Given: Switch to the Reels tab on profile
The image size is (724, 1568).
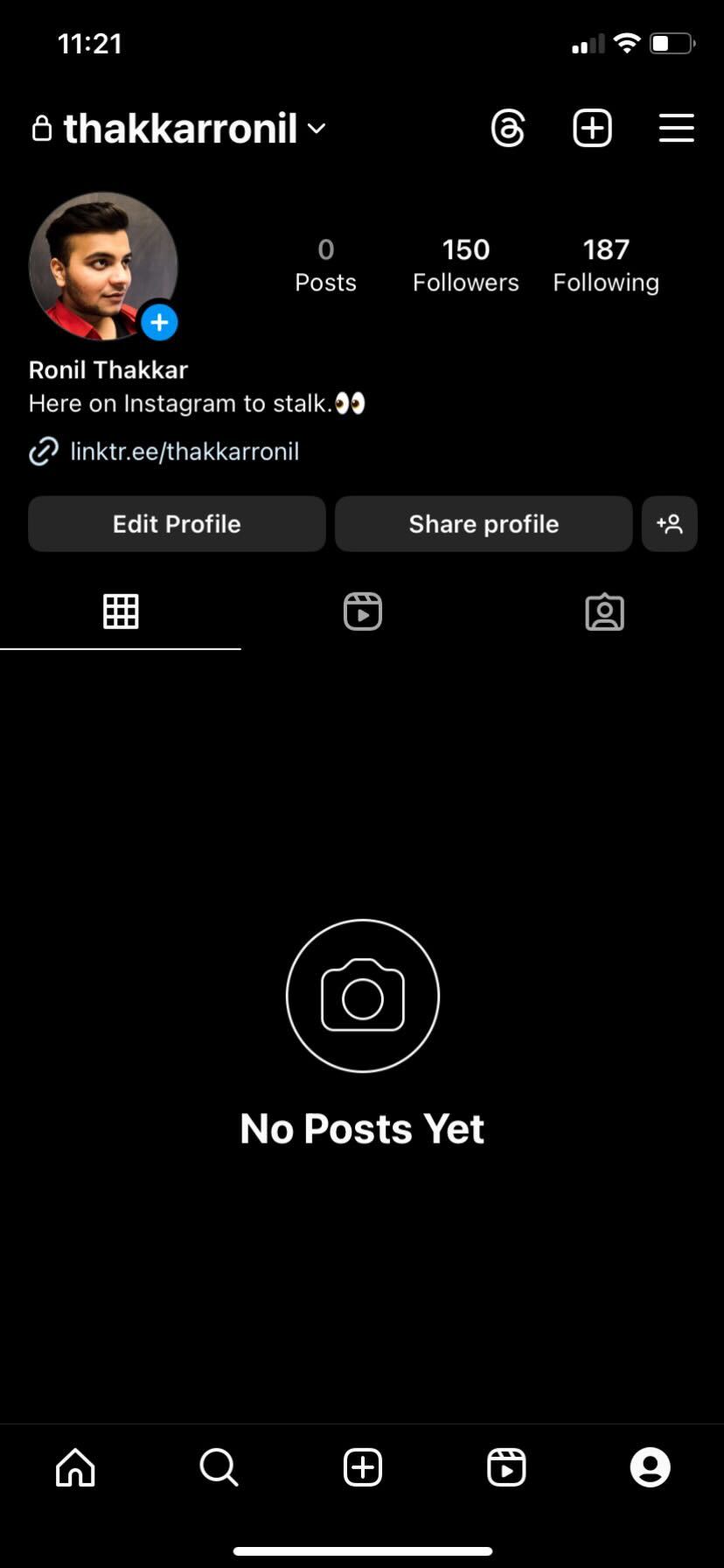Looking at the screenshot, I should pos(362,611).
